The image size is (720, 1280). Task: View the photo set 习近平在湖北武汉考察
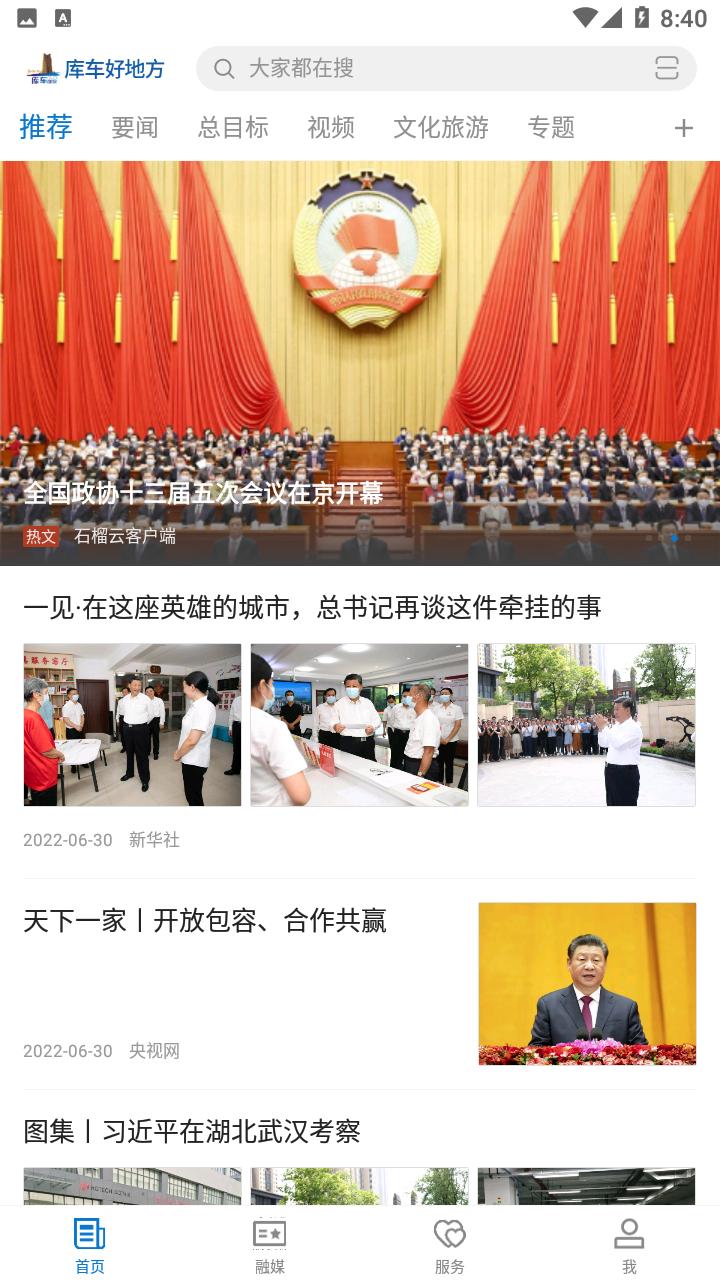pyautogui.click(x=192, y=1131)
